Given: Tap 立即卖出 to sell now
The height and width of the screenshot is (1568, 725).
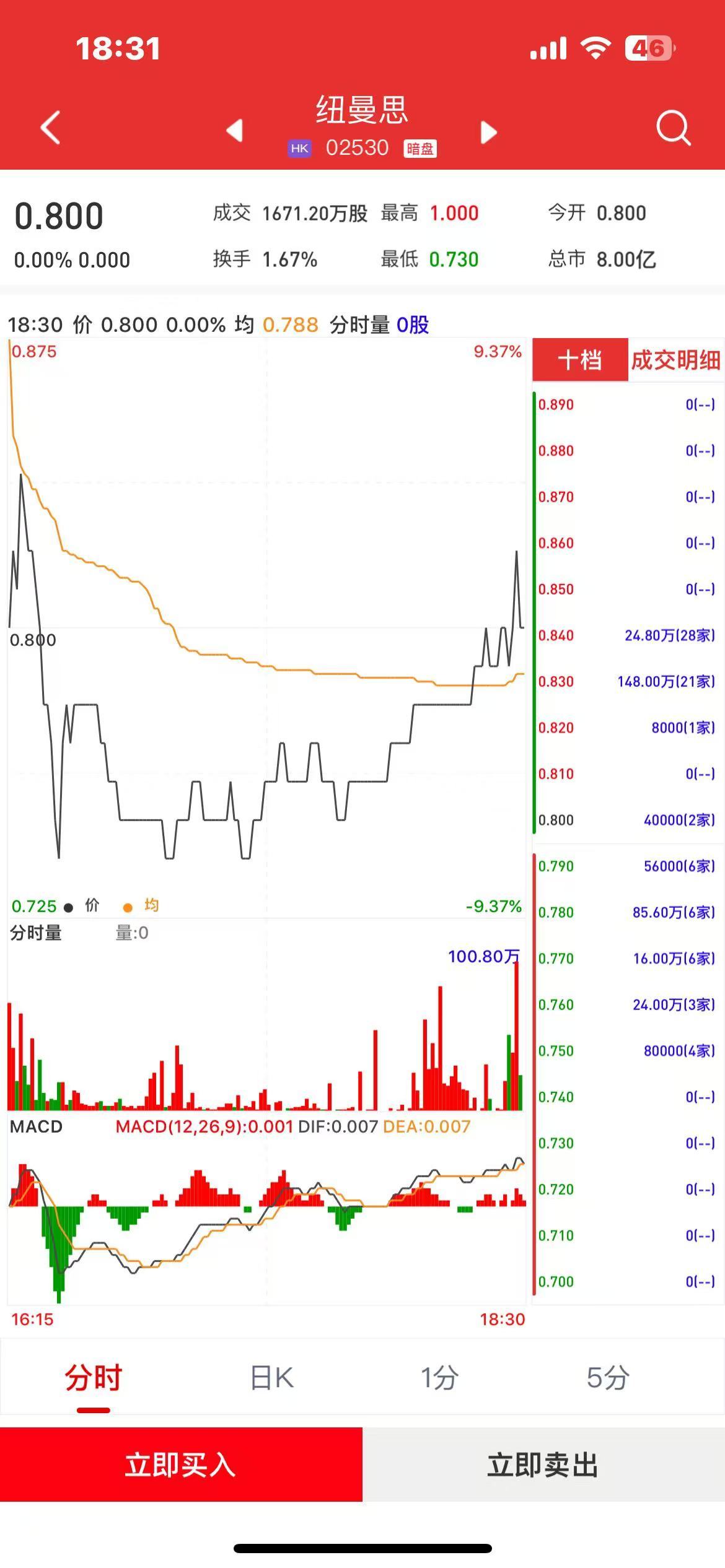Looking at the screenshot, I should pyautogui.click(x=543, y=1465).
